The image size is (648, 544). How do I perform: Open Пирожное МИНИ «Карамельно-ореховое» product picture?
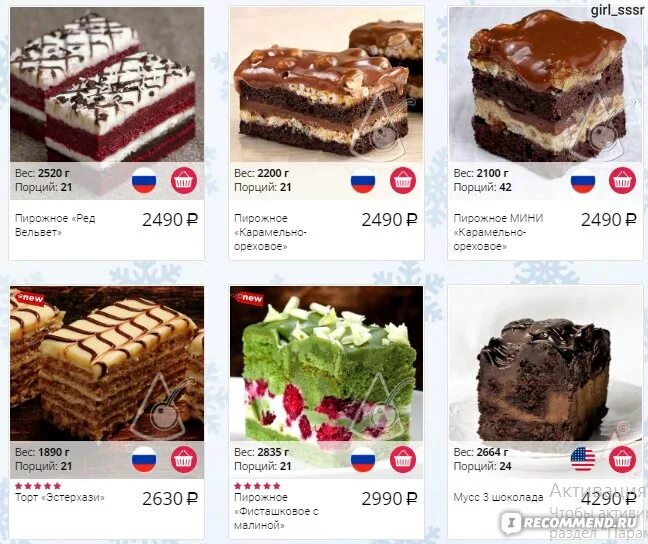click(546, 84)
